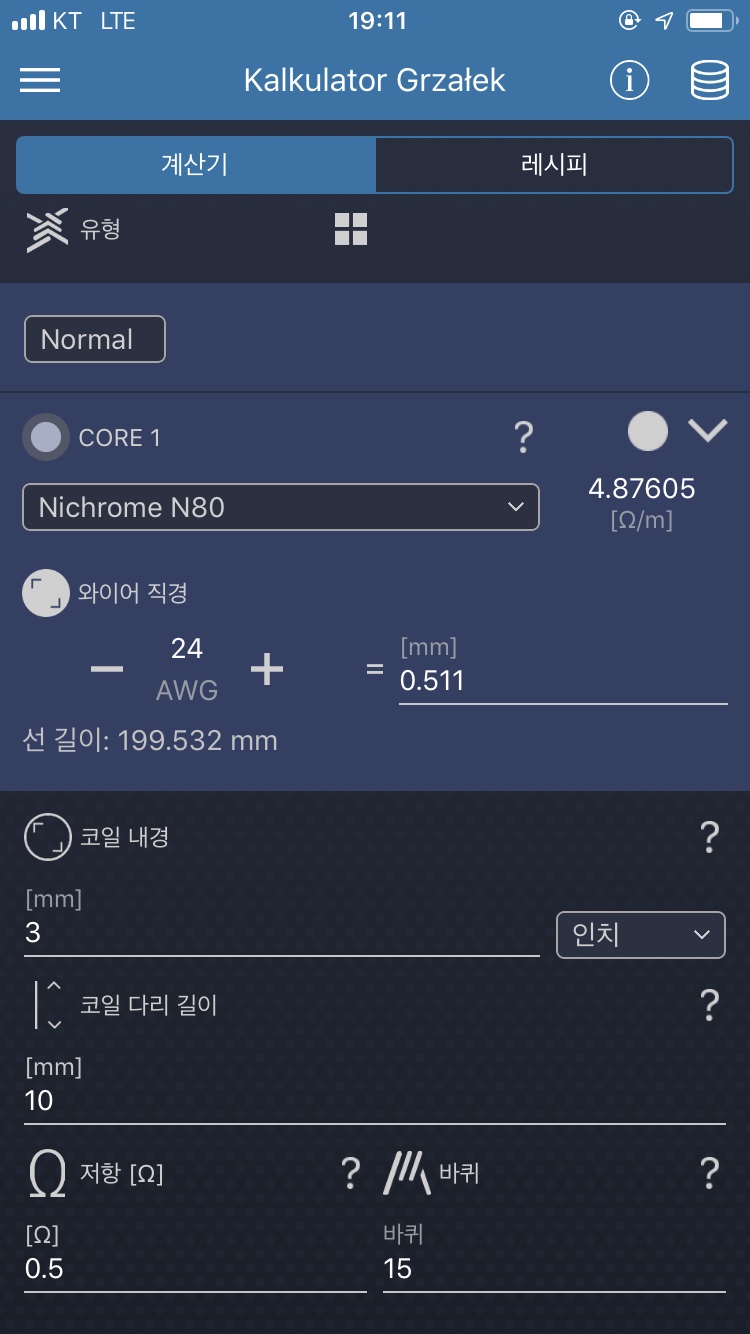Screen dimensions: 750x1334
Task: Edit the 저항 0.5 Ω field
Action: click(x=195, y=1269)
